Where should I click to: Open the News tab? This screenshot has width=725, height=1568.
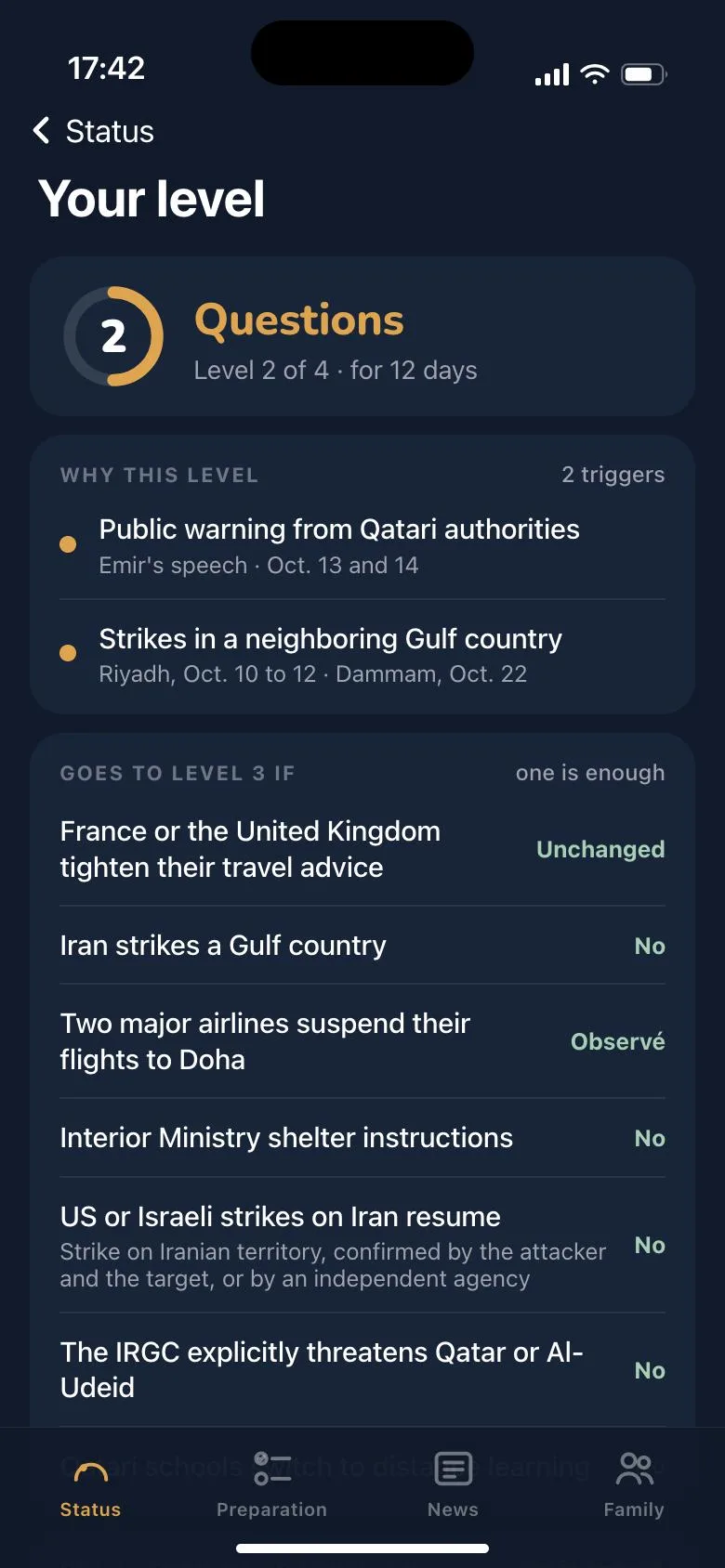coord(453,1484)
